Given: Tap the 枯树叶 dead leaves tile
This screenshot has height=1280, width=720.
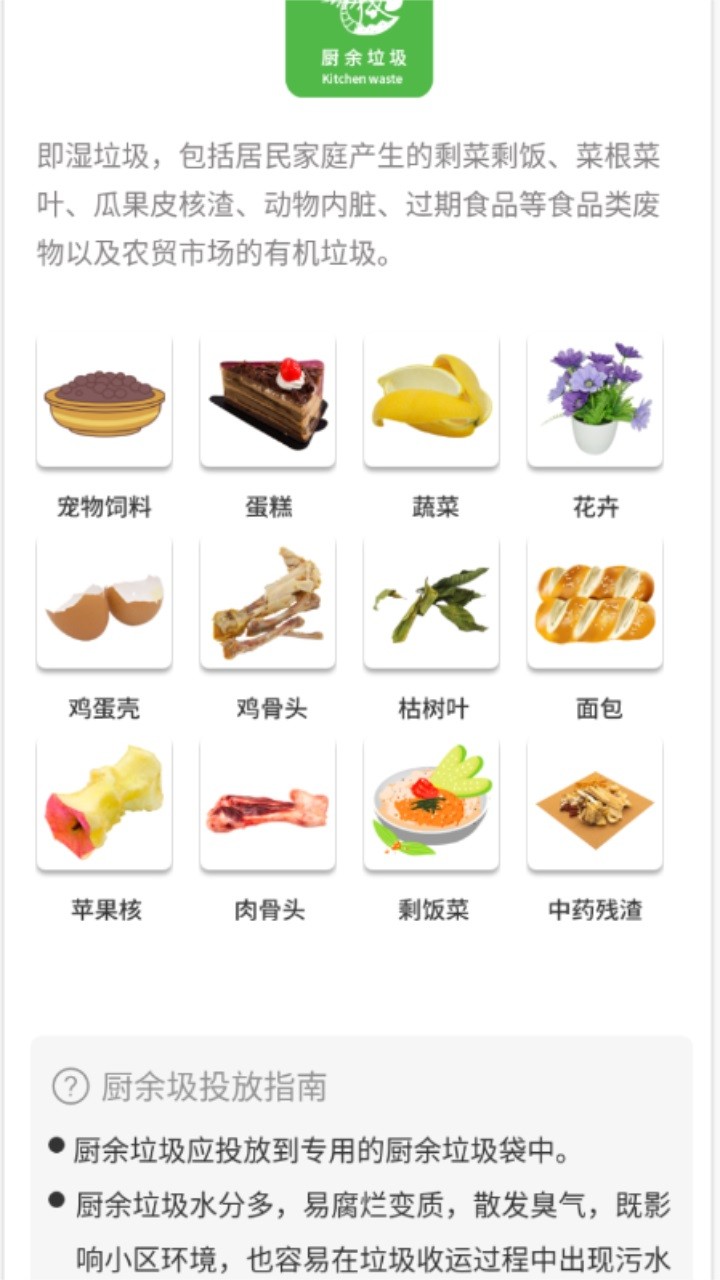Looking at the screenshot, I should click(431, 604).
